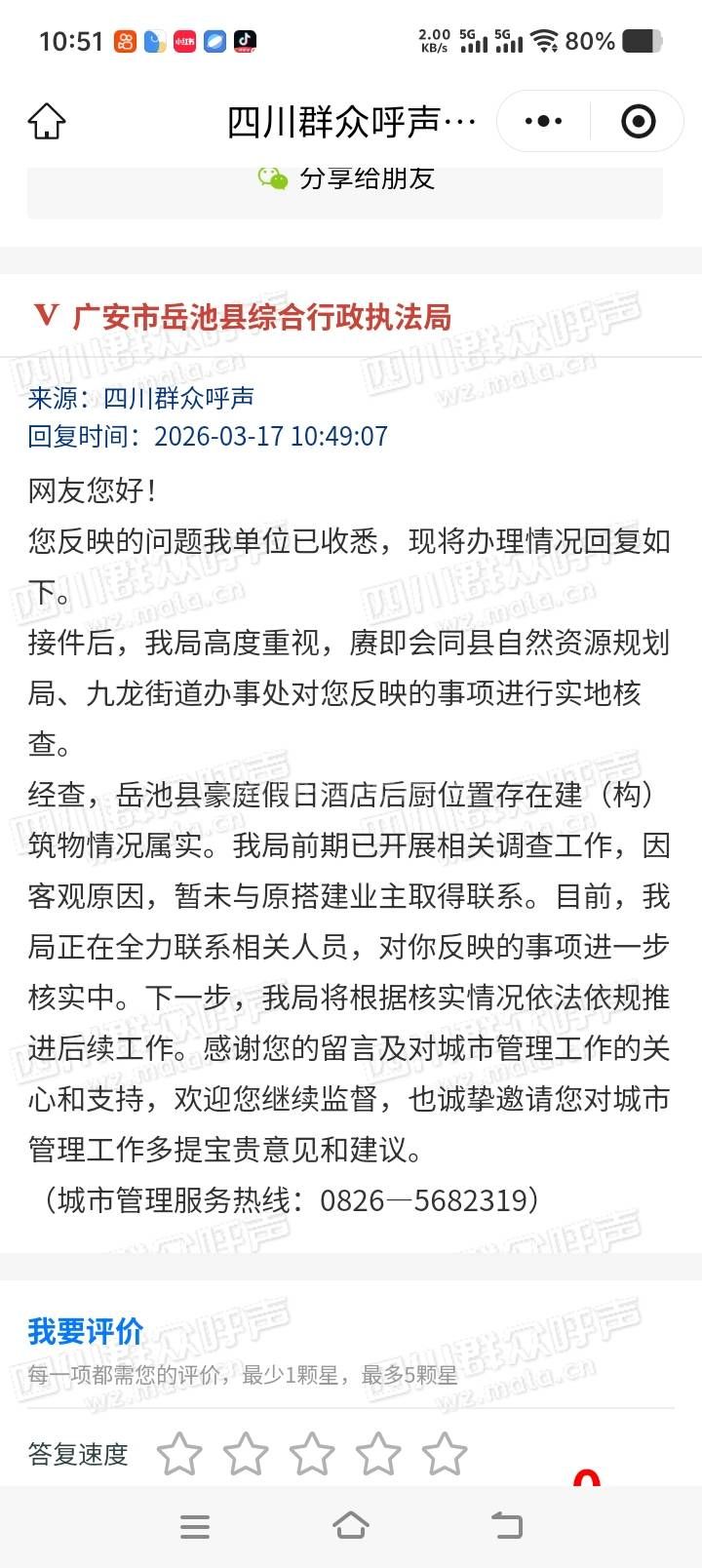The height and width of the screenshot is (1568, 702).
Task: Choose four stars for 答复速度
Action: (378, 1454)
